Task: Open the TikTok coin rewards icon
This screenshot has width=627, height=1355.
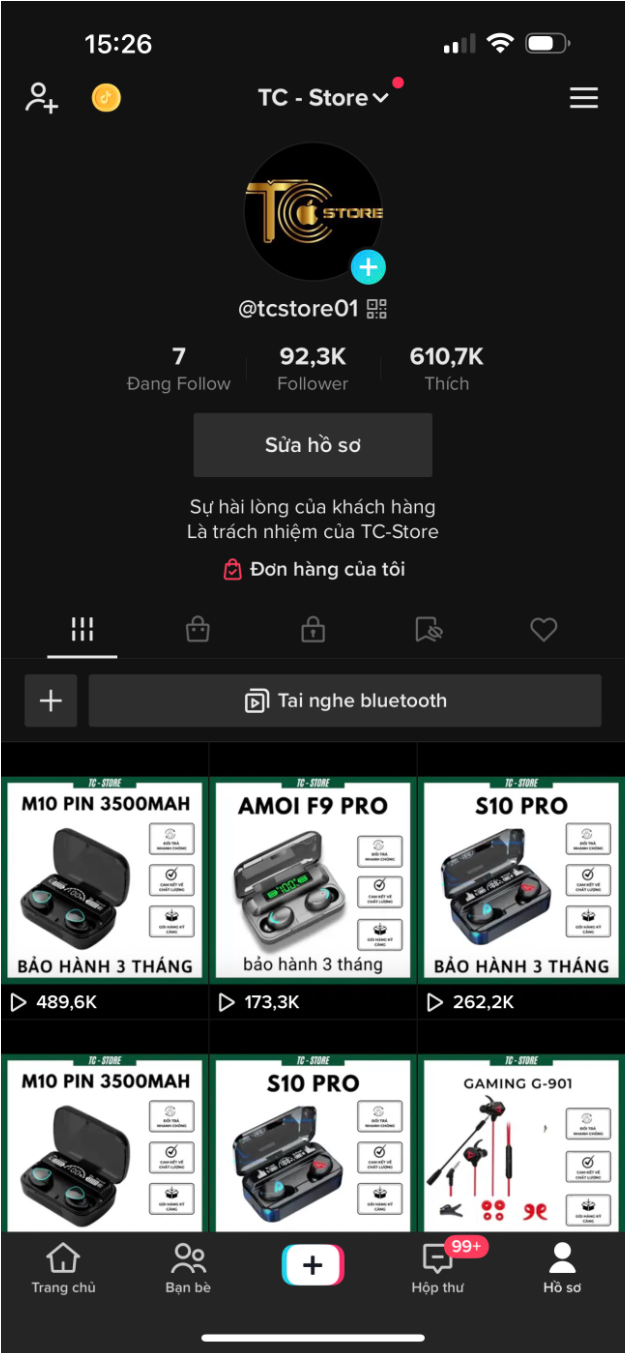Action: pyautogui.click(x=106, y=98)
